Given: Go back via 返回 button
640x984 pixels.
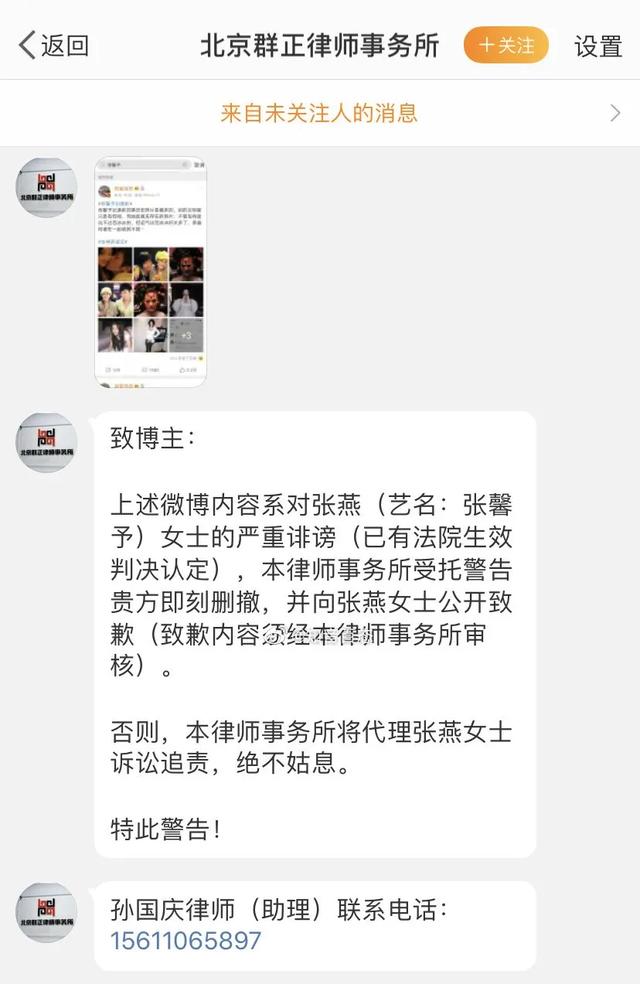Looking at the screenshot, I should (54, 45).
